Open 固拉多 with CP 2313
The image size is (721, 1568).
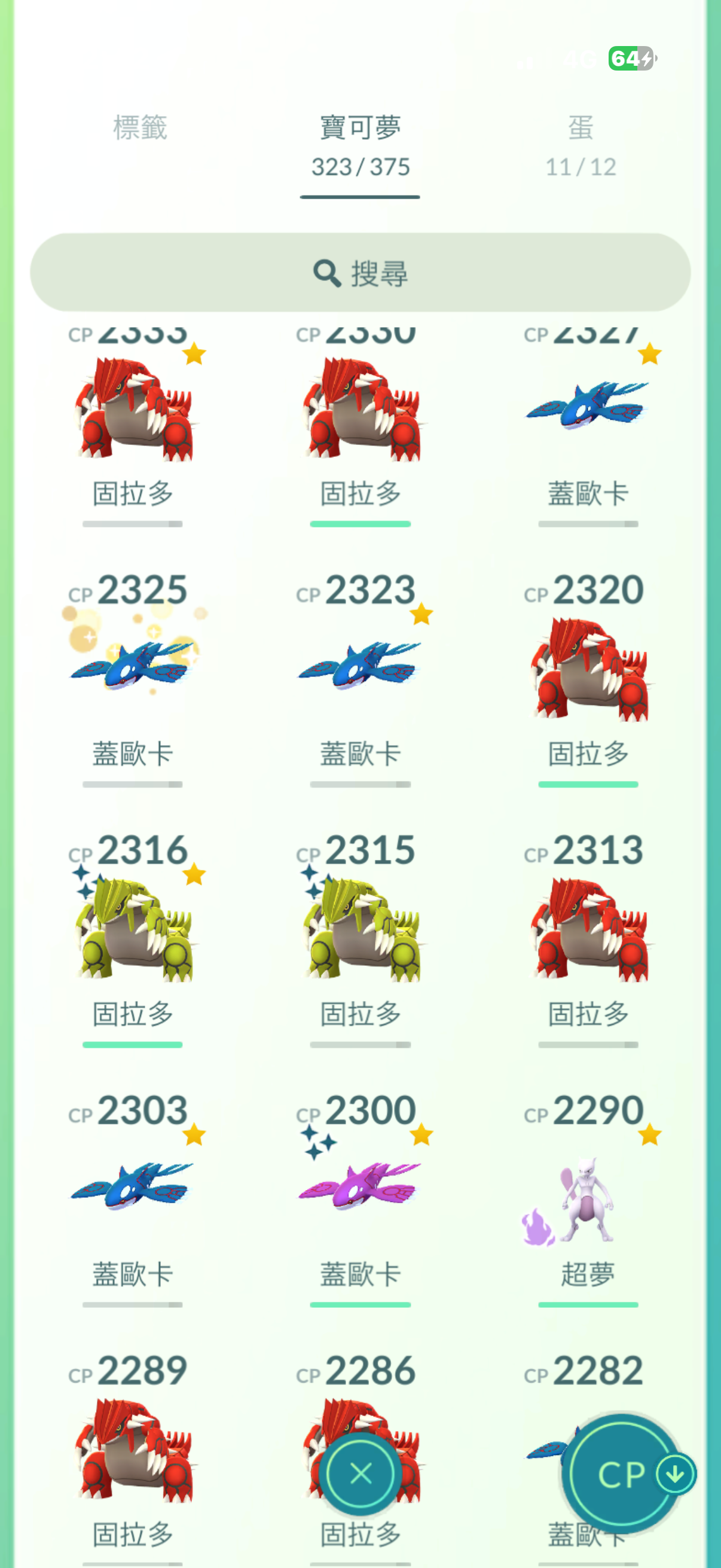click(x=588, y=929)
